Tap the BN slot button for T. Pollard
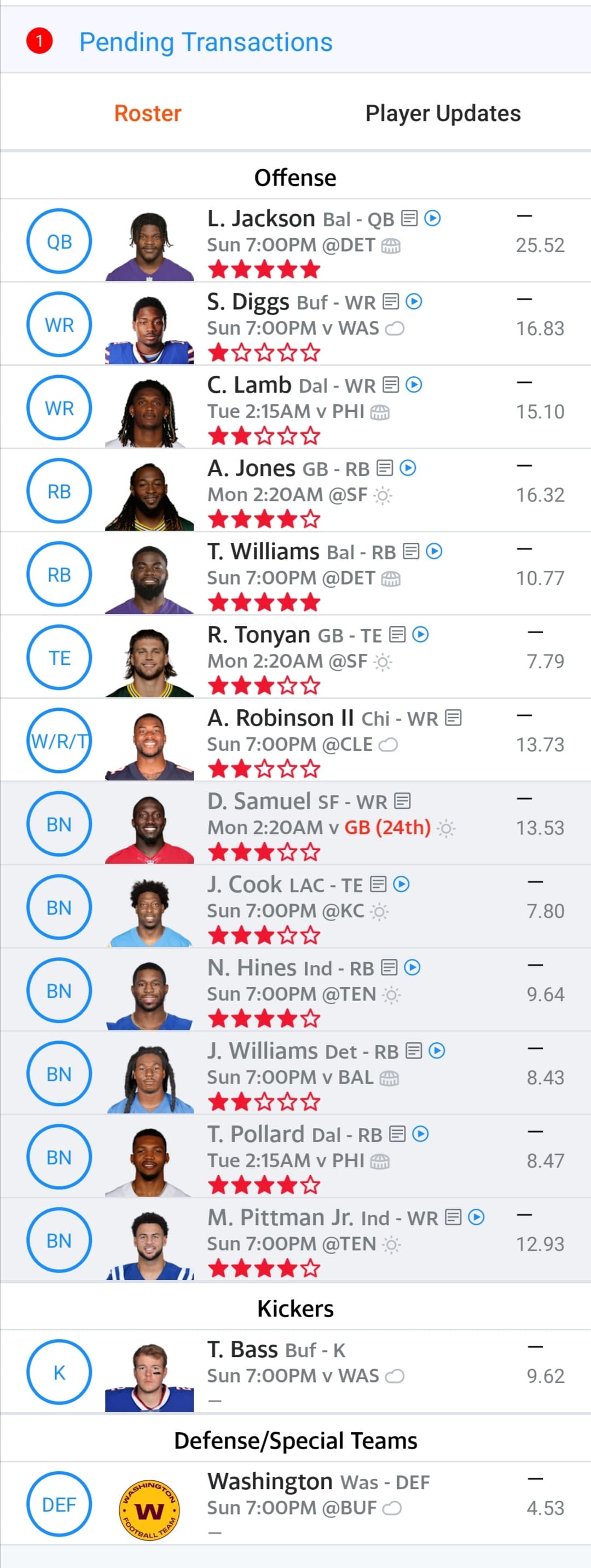This screenshot has height=1568, width=591. (x=59, y=1157)
